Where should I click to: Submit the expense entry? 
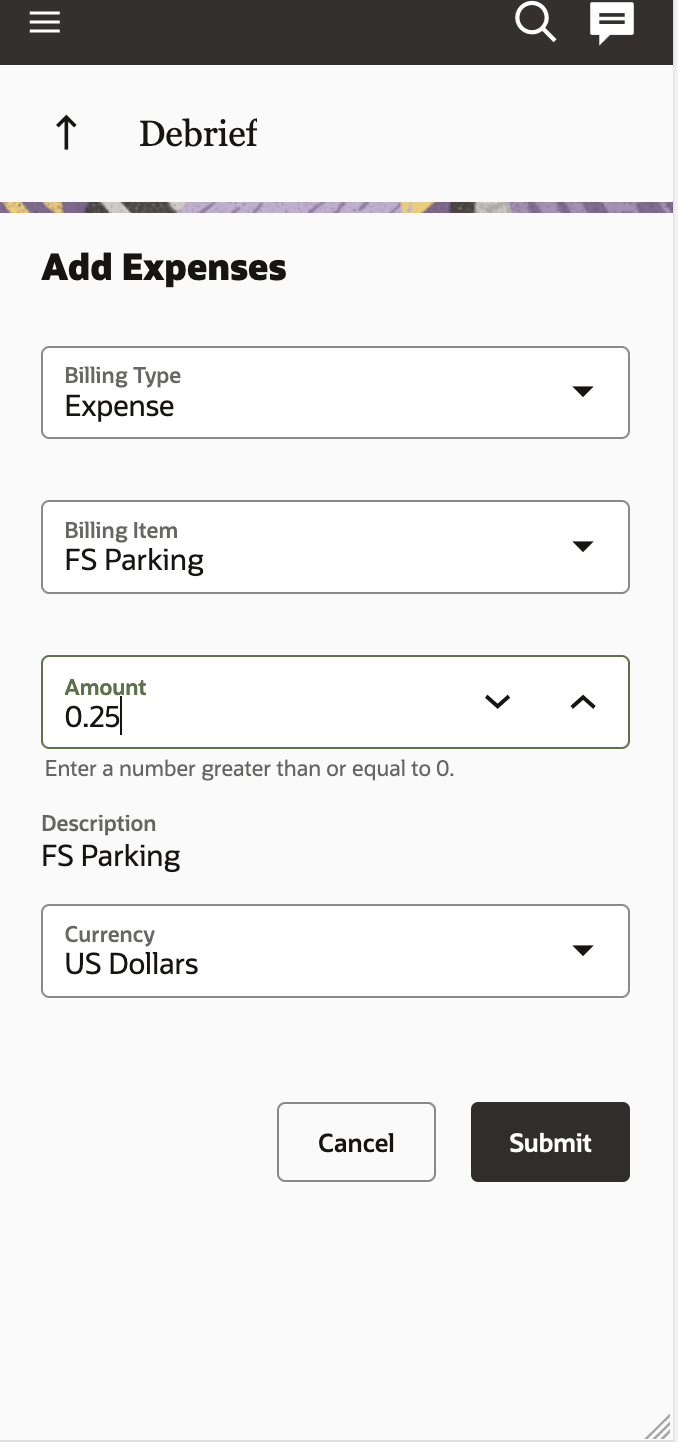pos(550,1142)
